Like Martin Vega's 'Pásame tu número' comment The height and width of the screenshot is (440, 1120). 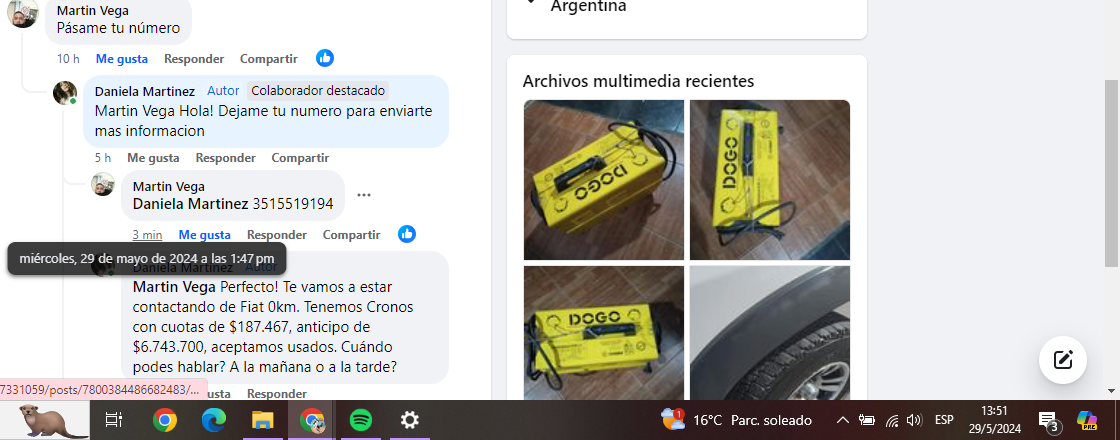click(x=121, y=59)
